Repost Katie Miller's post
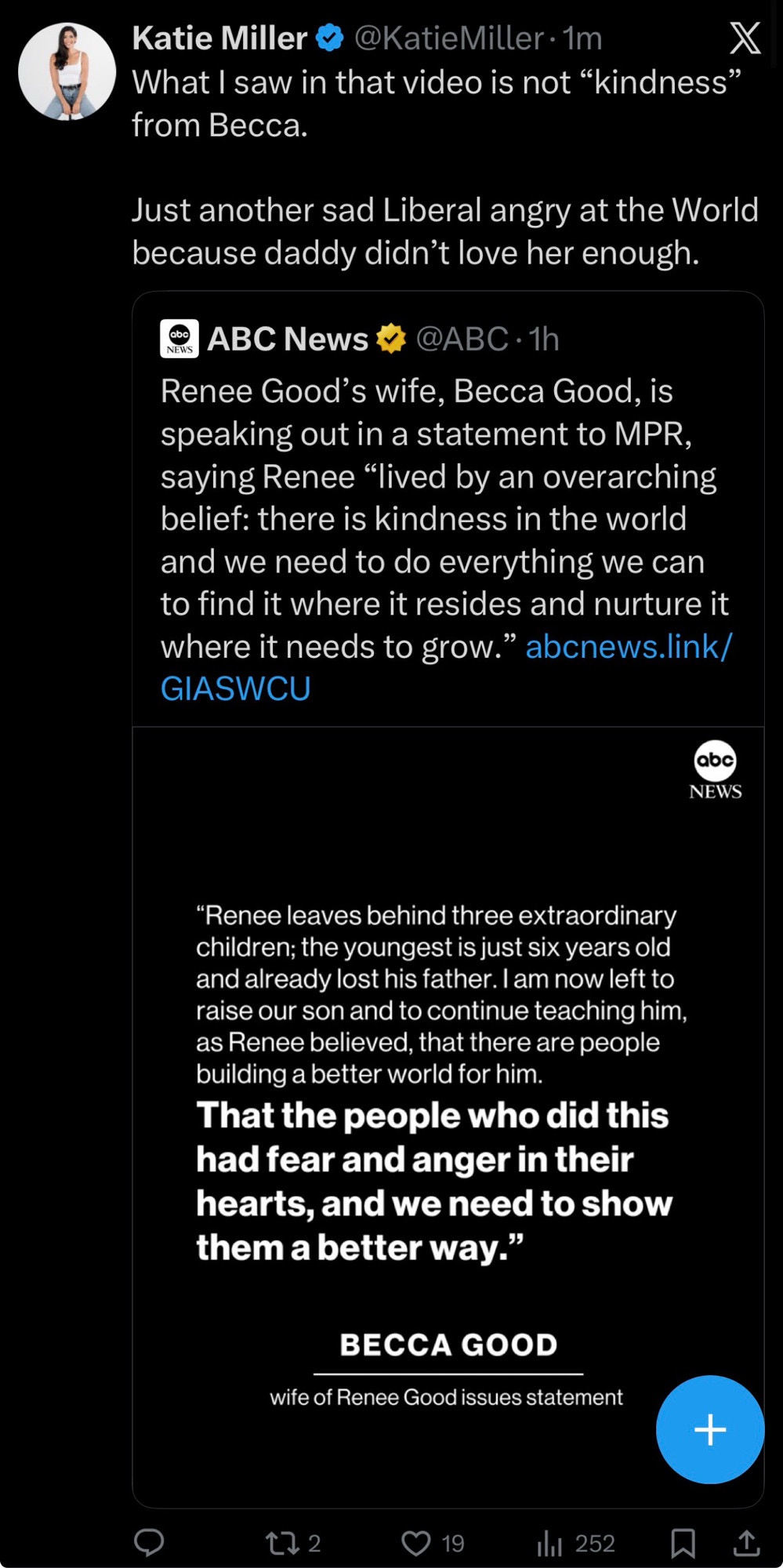 [x=279, y=1543]
